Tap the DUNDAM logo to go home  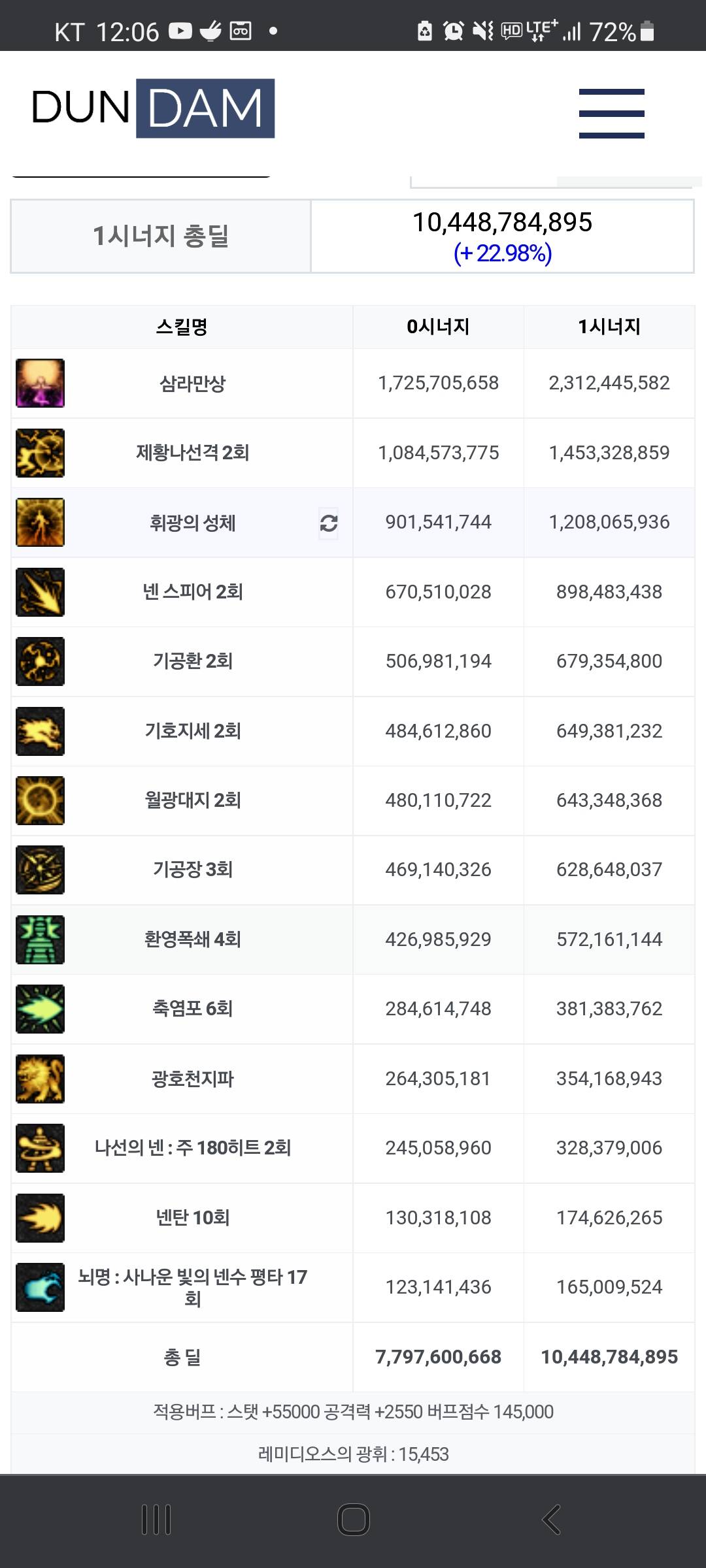(153, 108)
